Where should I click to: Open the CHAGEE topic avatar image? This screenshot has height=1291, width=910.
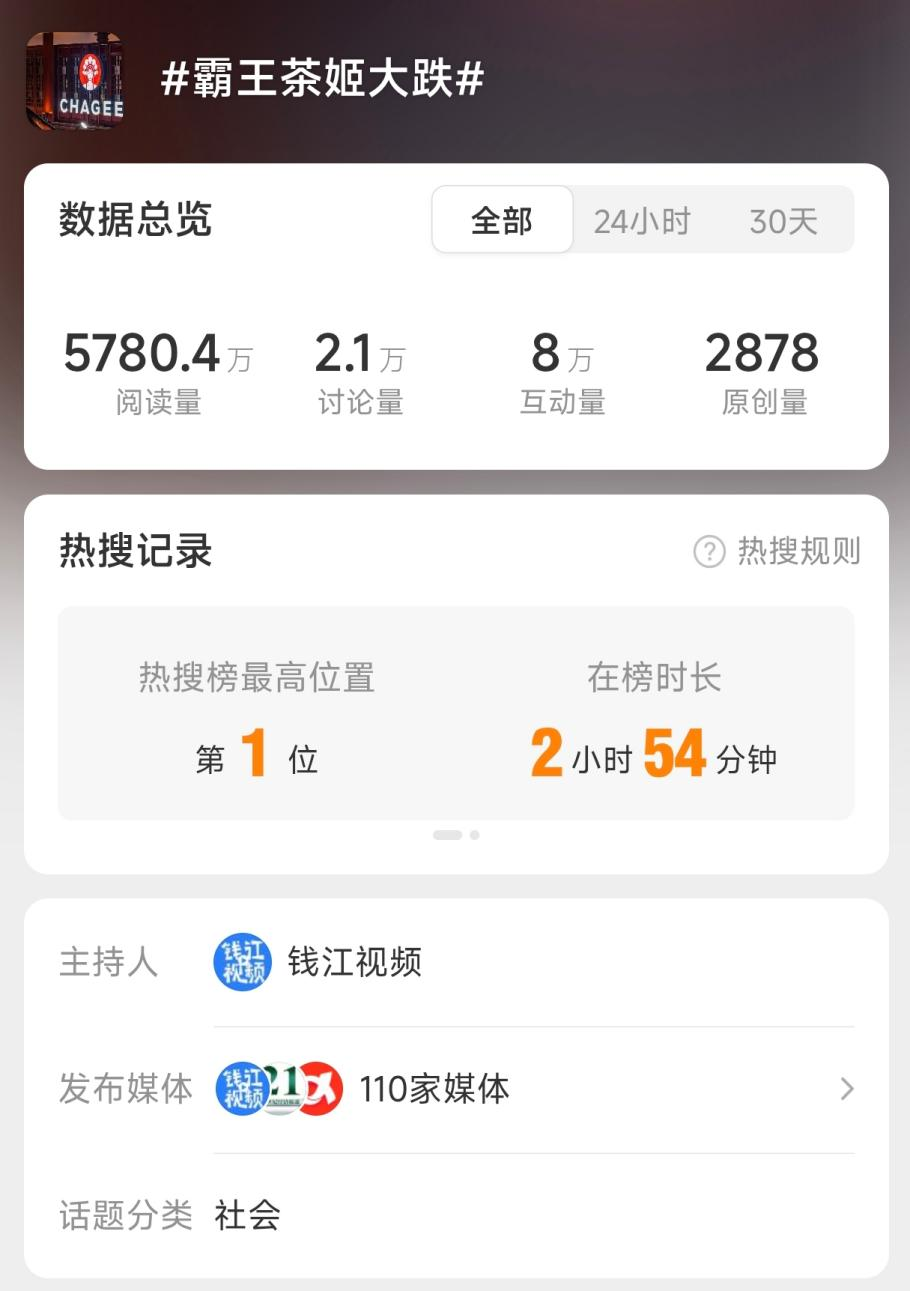pyautogui.click(x=75, y=81)
